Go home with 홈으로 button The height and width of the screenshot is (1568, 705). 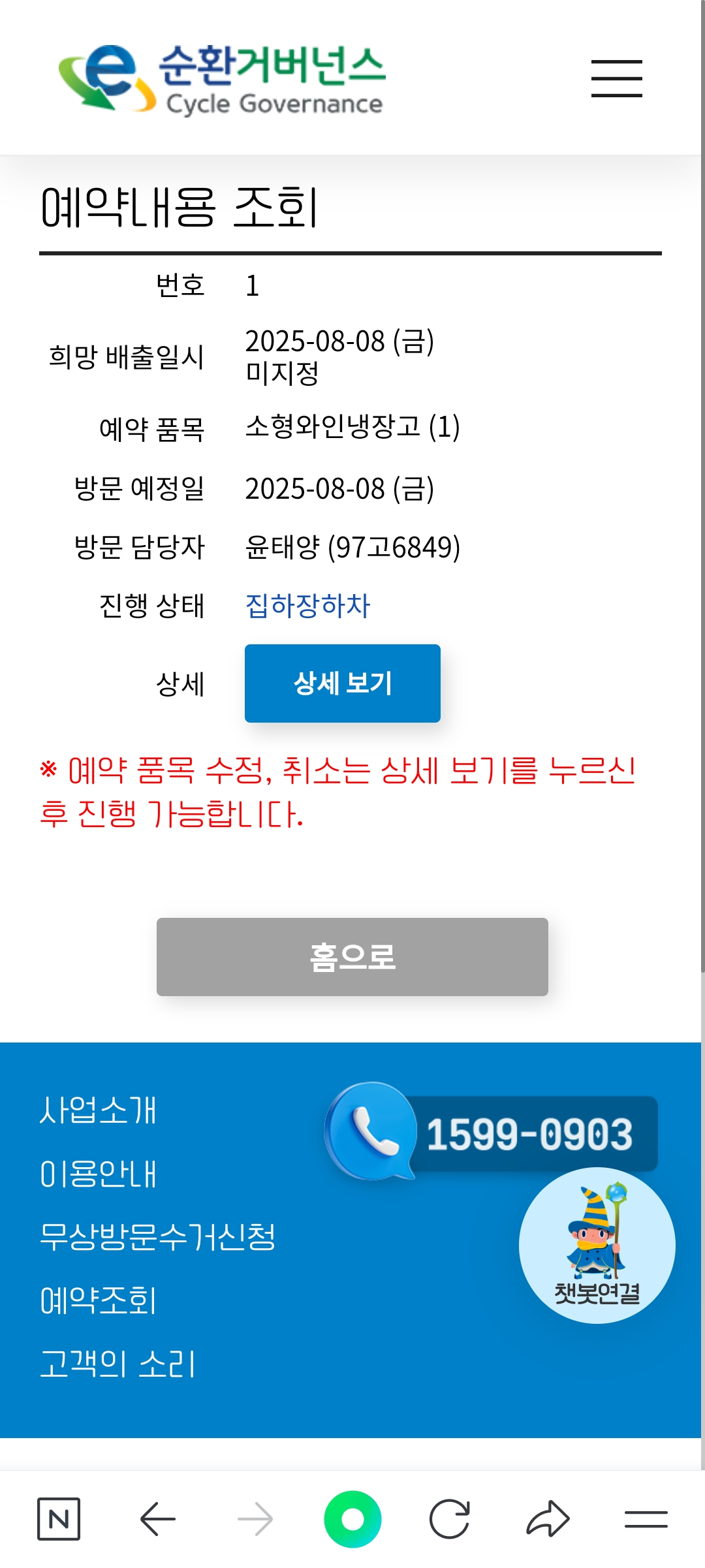(352, 956)
